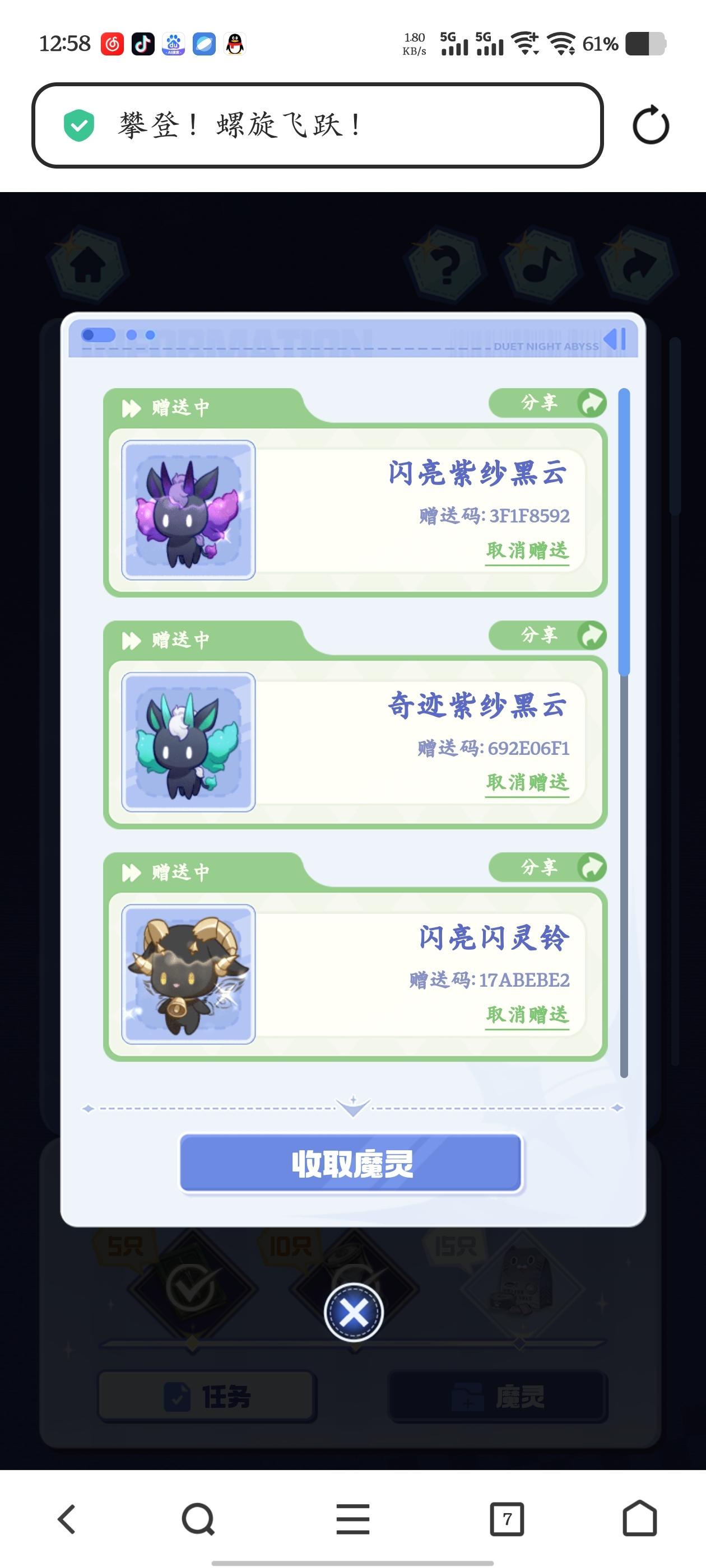
Task: Share the 奇迹紫纱黑云 gift
Action: point(547,635)
